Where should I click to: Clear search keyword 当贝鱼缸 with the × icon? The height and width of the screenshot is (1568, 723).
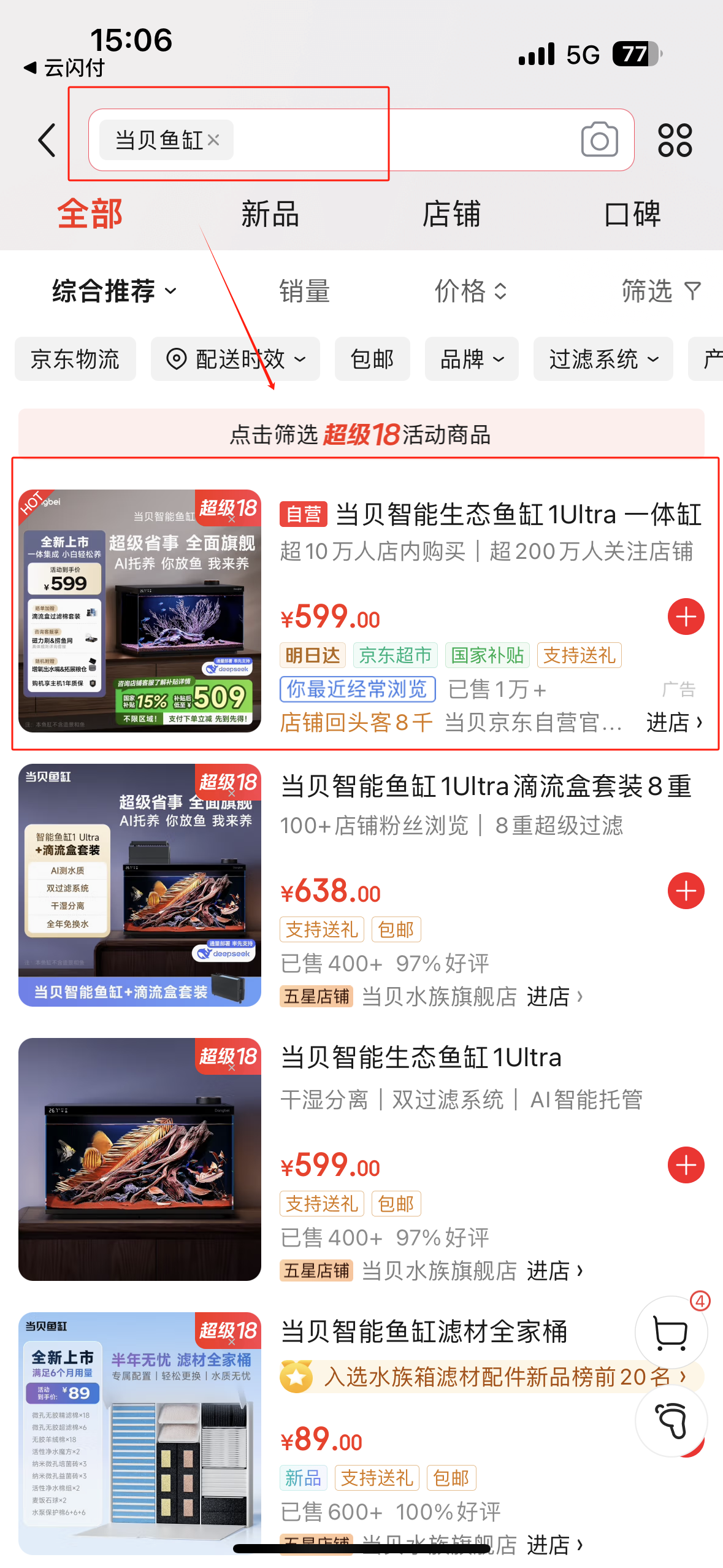coord(214,141)
